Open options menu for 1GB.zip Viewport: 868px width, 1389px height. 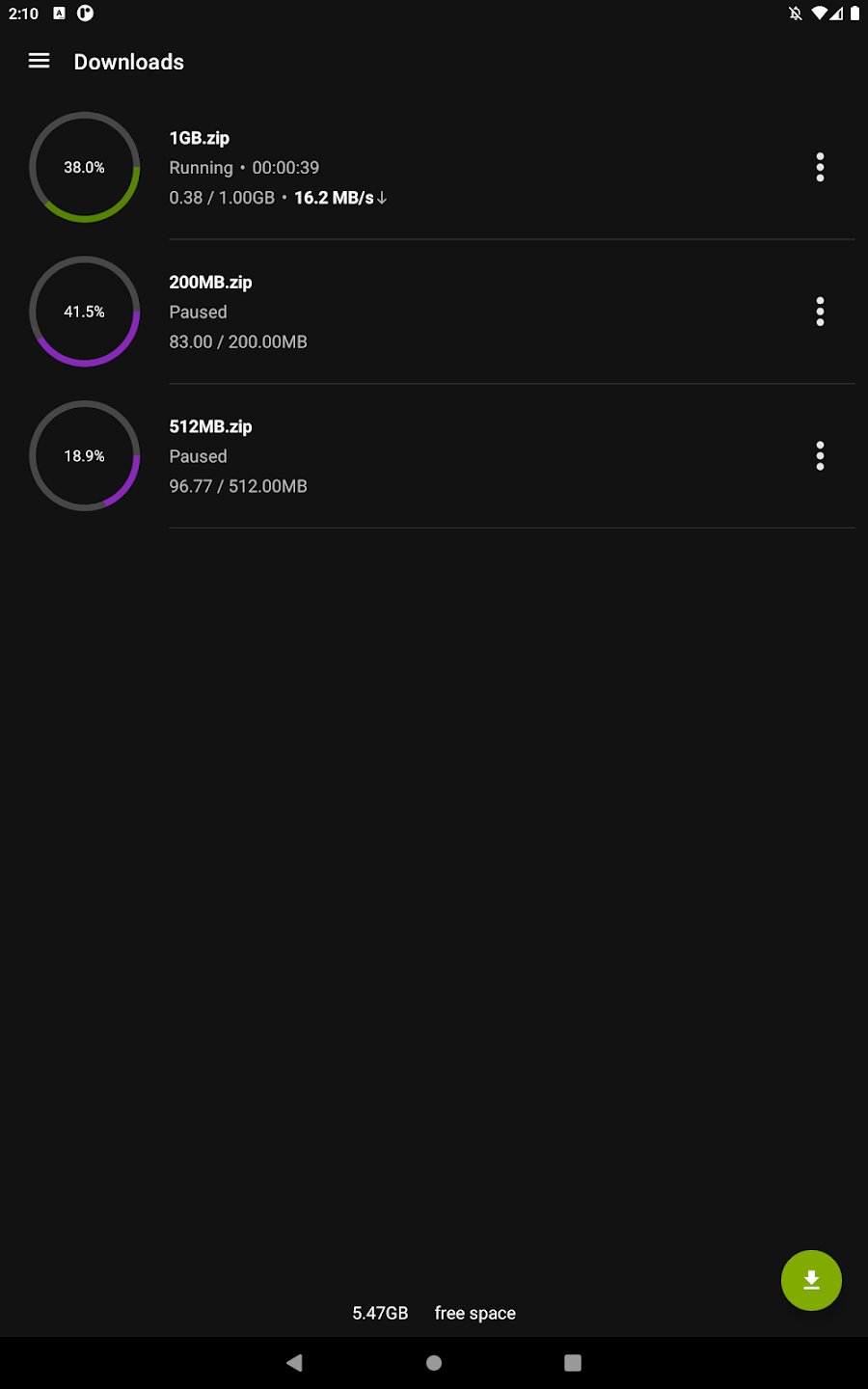click(x=820, y=167)
